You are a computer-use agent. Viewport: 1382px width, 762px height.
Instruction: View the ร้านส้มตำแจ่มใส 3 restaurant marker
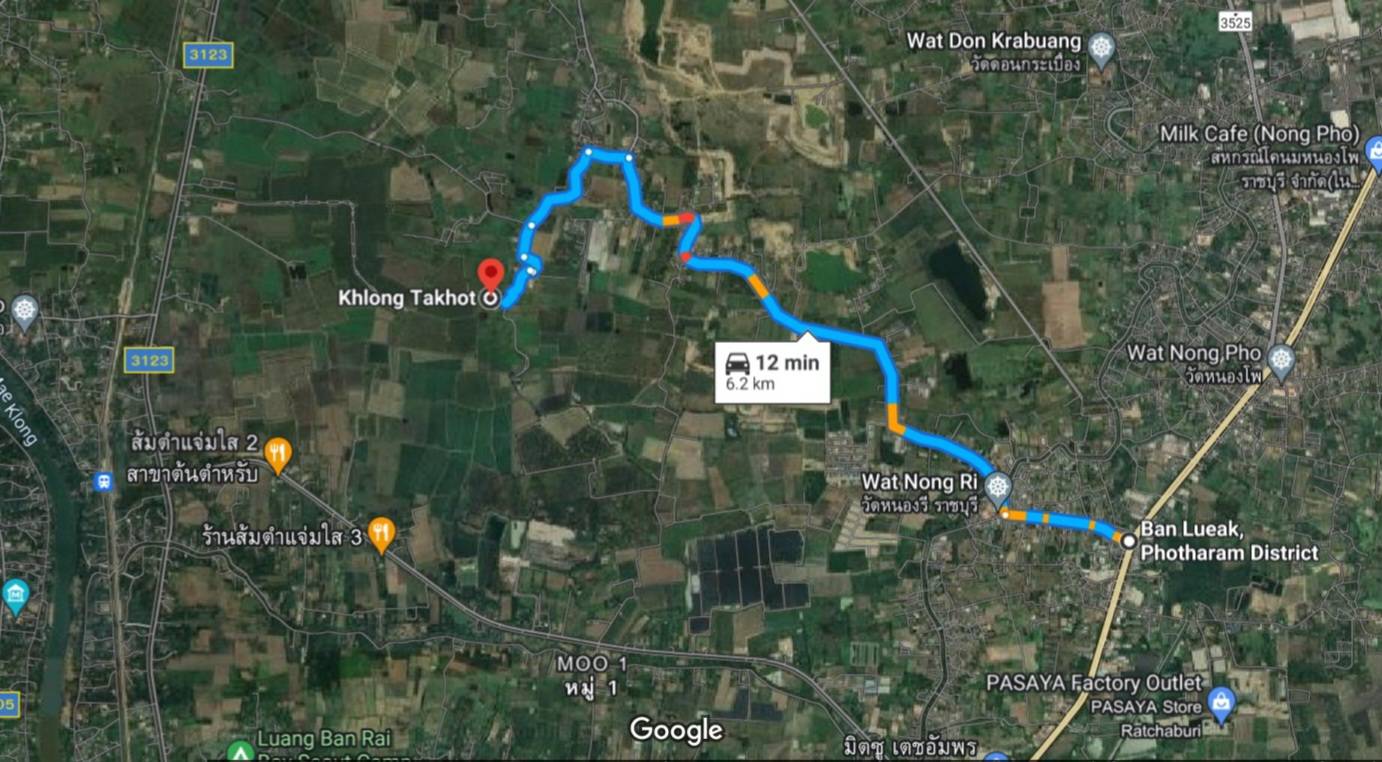click(380, 533)
